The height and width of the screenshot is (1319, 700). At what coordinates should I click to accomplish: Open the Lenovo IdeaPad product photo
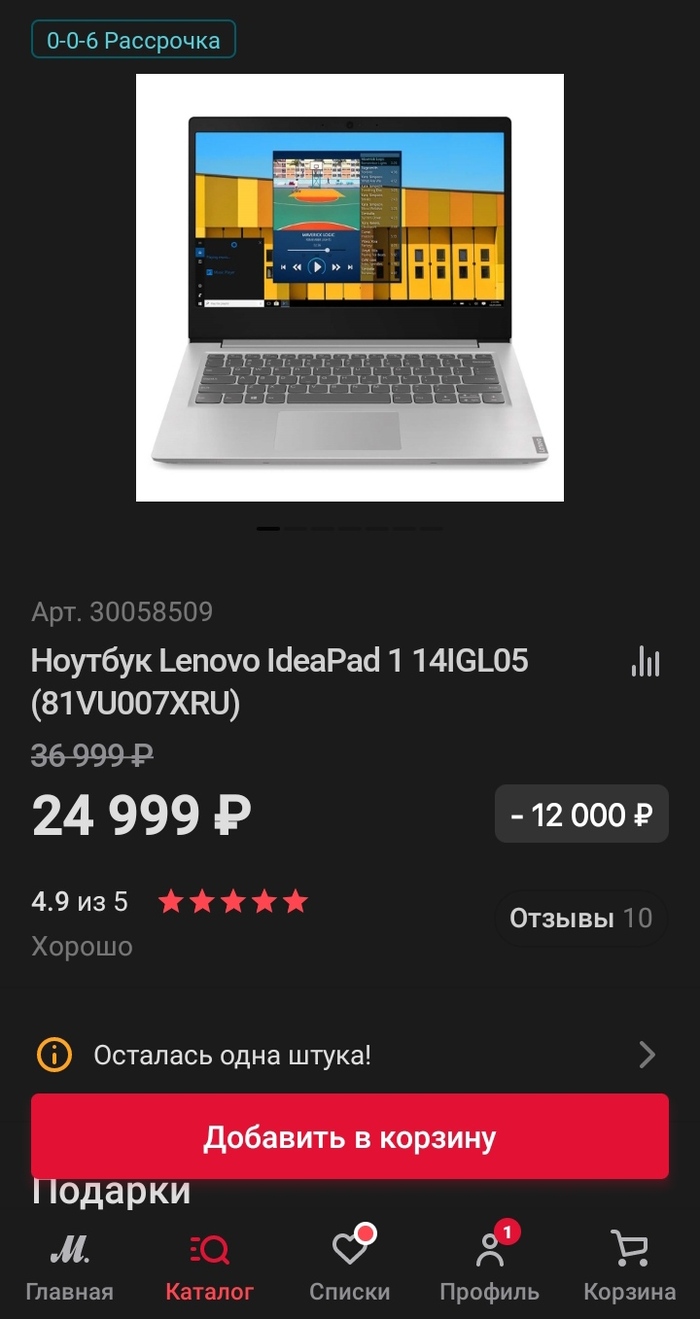tap(350, 287)
